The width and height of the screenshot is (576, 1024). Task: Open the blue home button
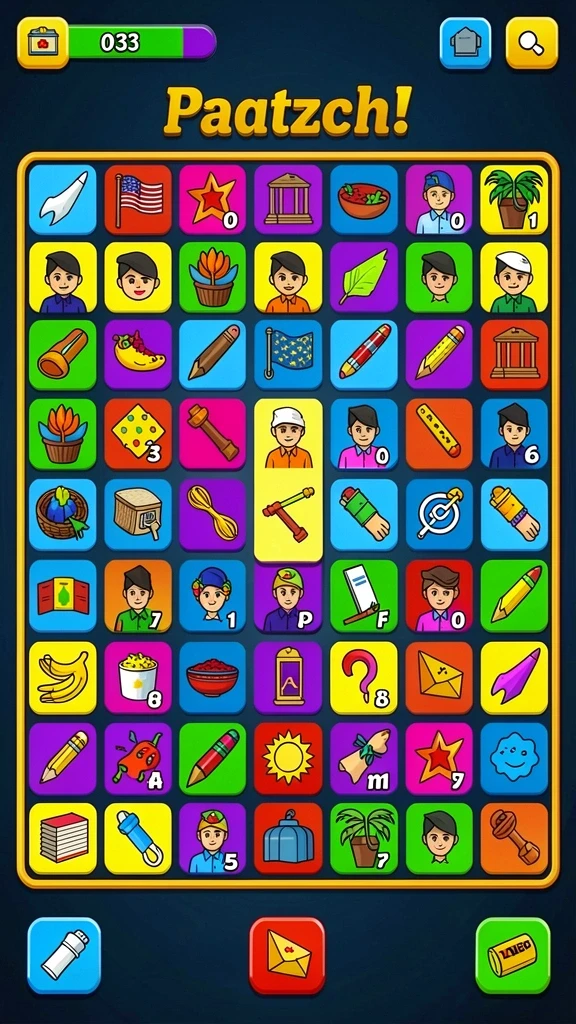pyautogui.click(x=465, y=43)
